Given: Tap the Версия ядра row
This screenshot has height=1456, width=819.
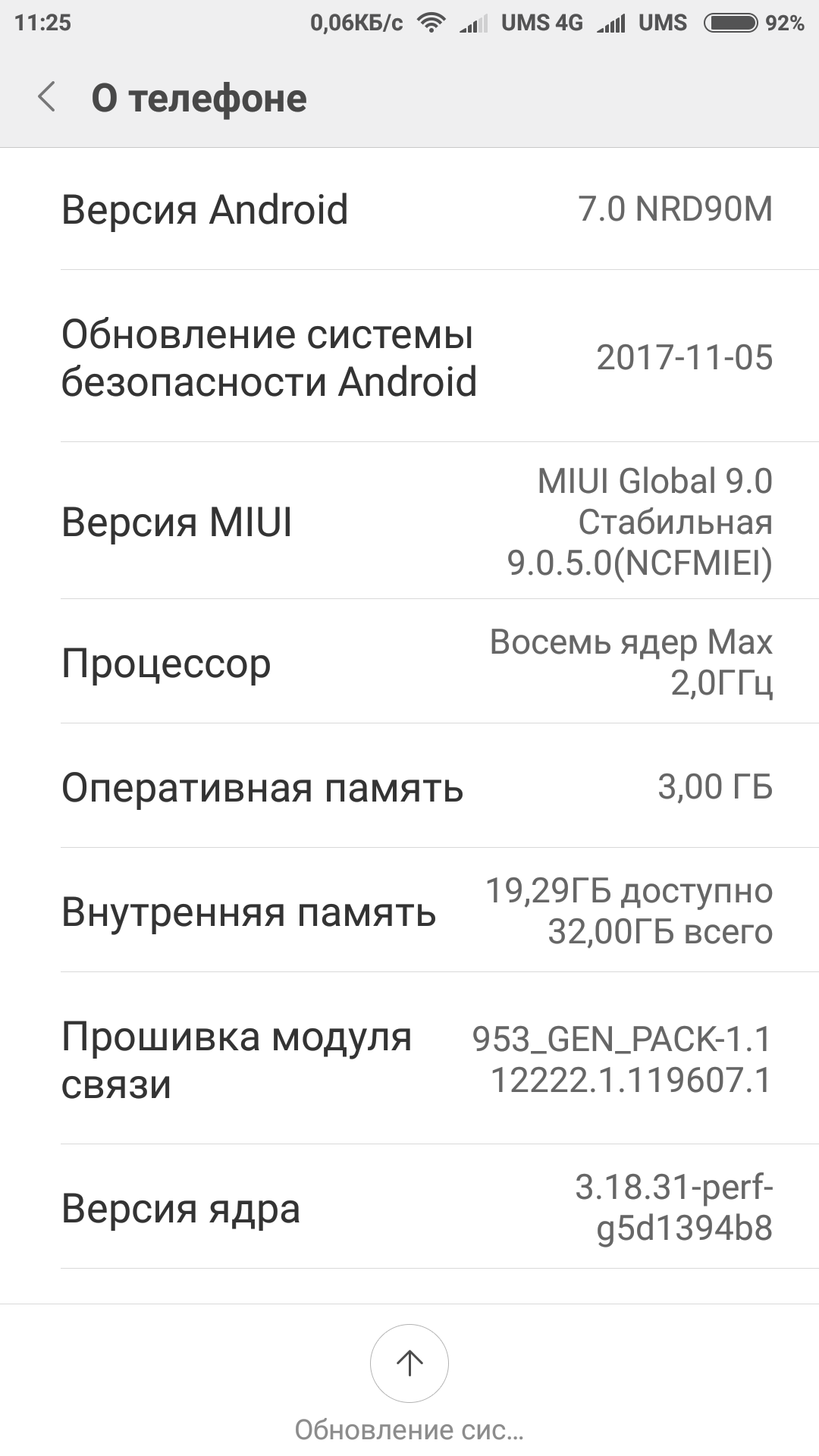Looking at the screenshot, I should pyautogui.click(x=409, y=1207).
